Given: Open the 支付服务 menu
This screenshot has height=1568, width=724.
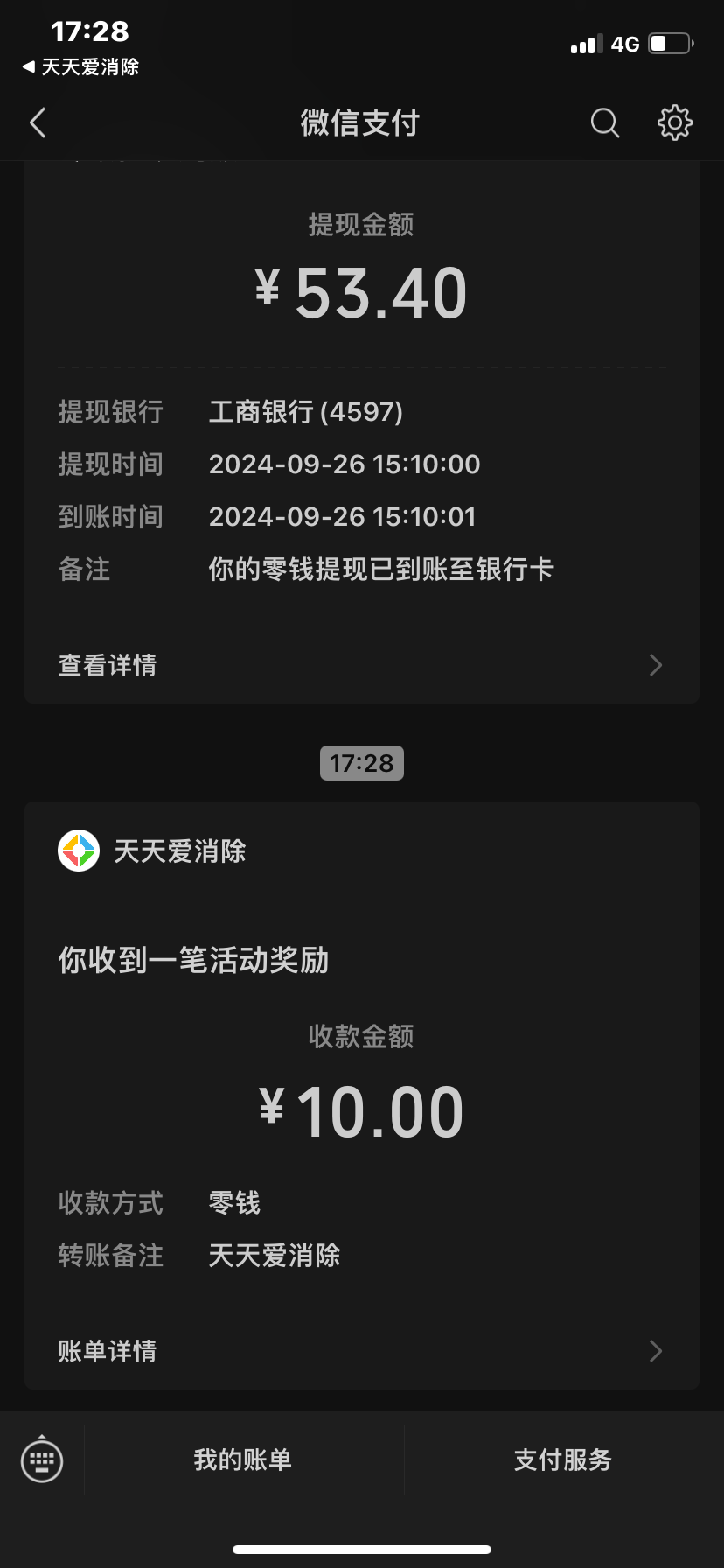Looking at the screenshot, I should [562, 1459].
